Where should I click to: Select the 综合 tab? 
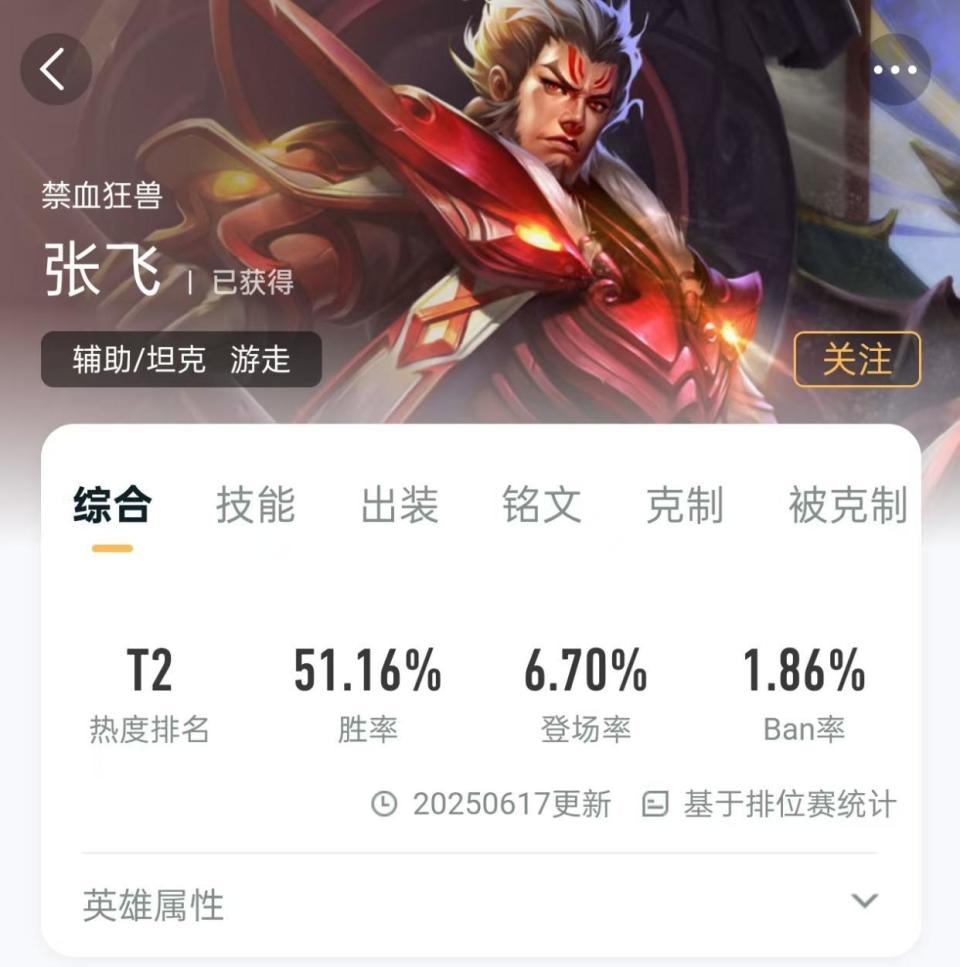coord(112,505)
